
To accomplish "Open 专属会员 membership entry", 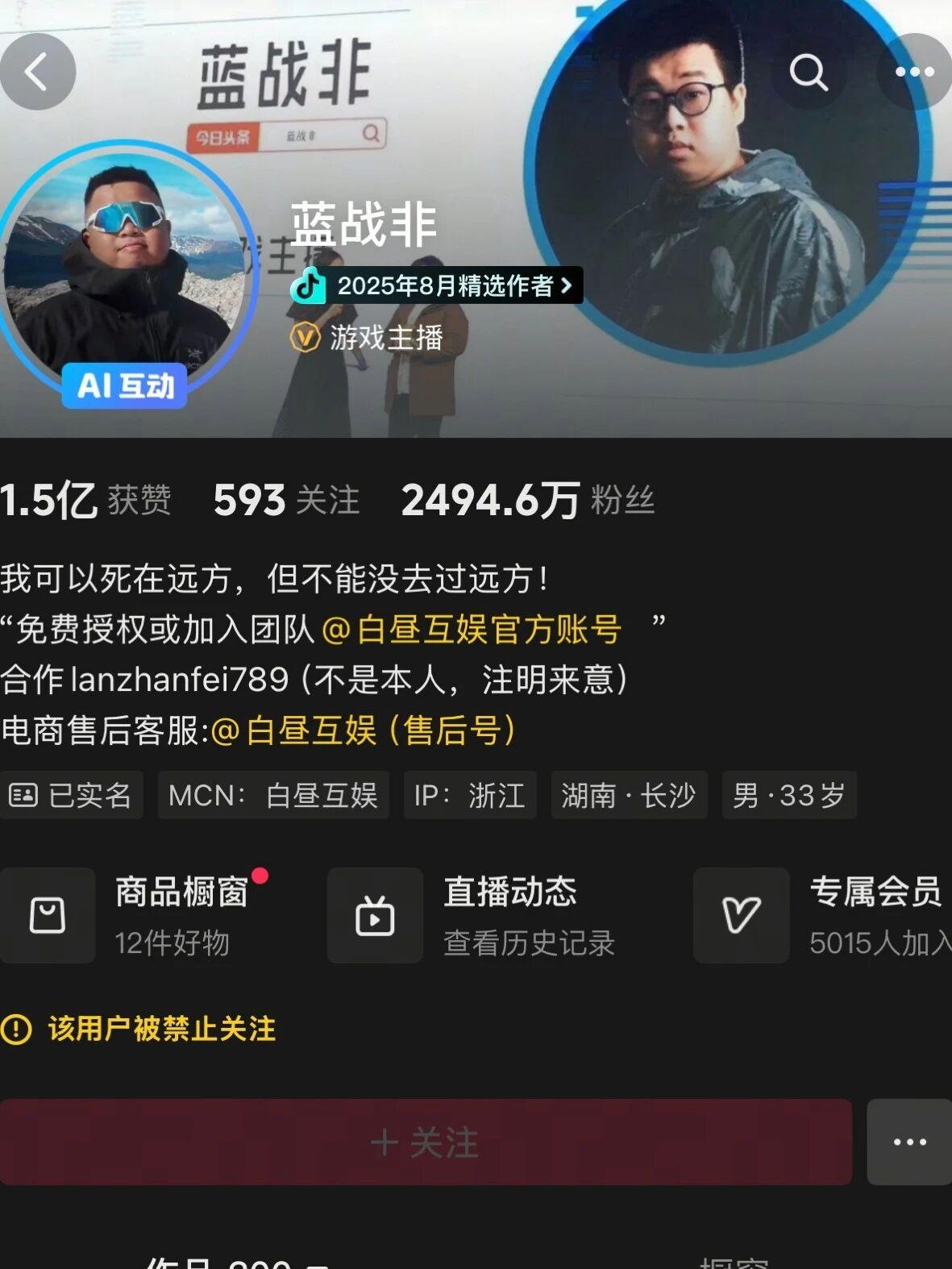I will (822, 915).
